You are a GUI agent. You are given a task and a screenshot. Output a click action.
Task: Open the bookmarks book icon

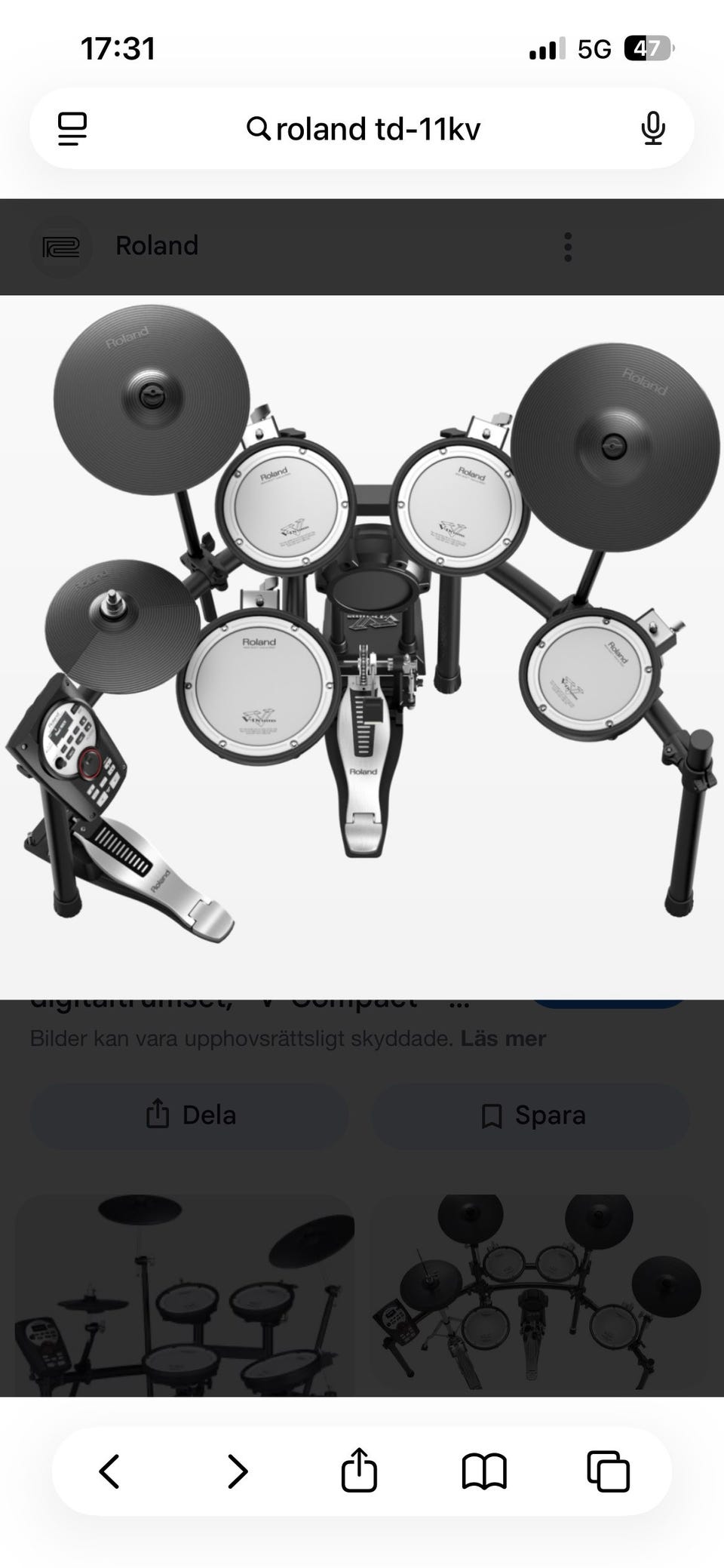pyautogui.click(x=484, y=1471)
